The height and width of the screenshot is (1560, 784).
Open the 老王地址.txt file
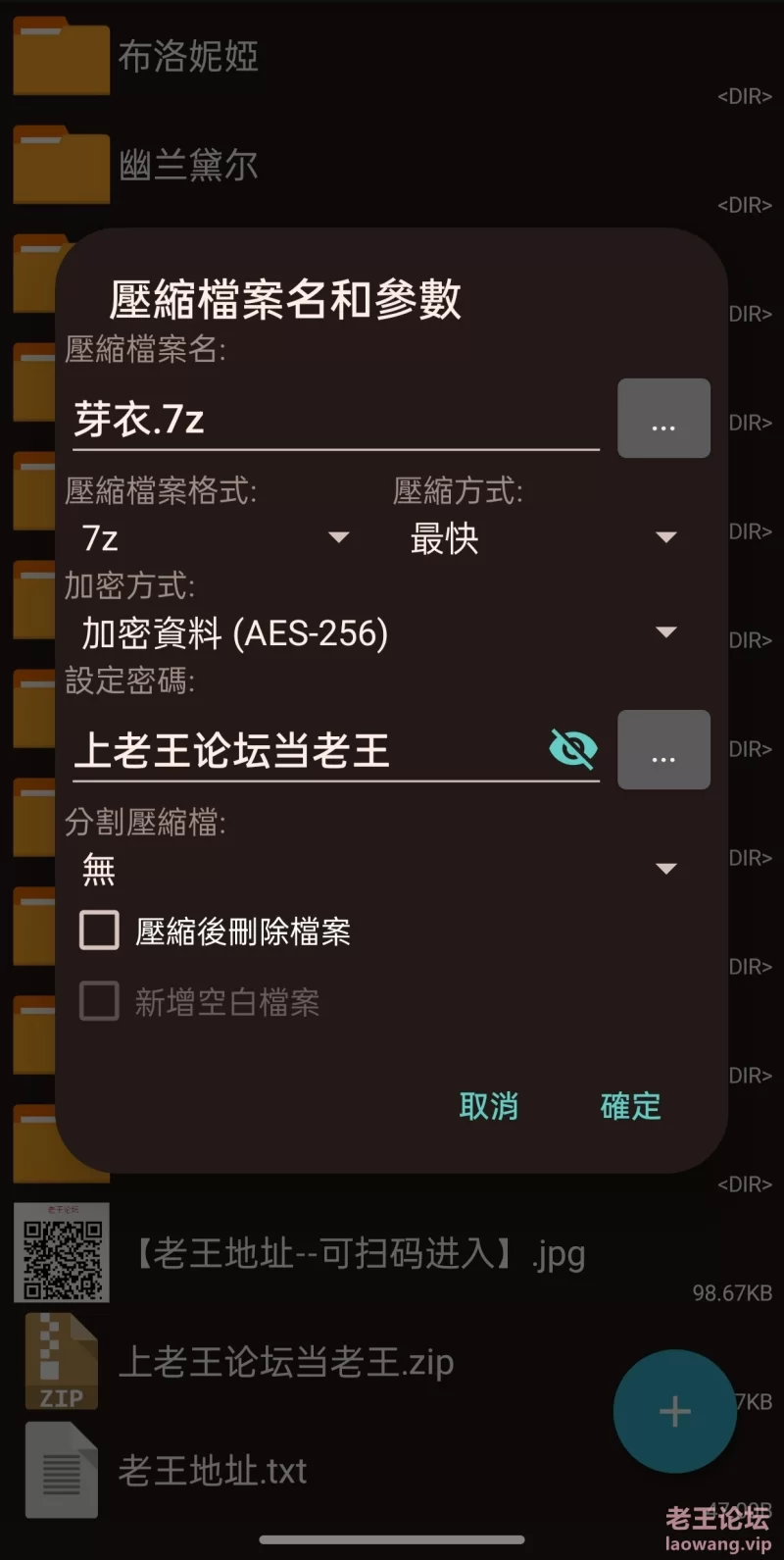pos(392,1471)
